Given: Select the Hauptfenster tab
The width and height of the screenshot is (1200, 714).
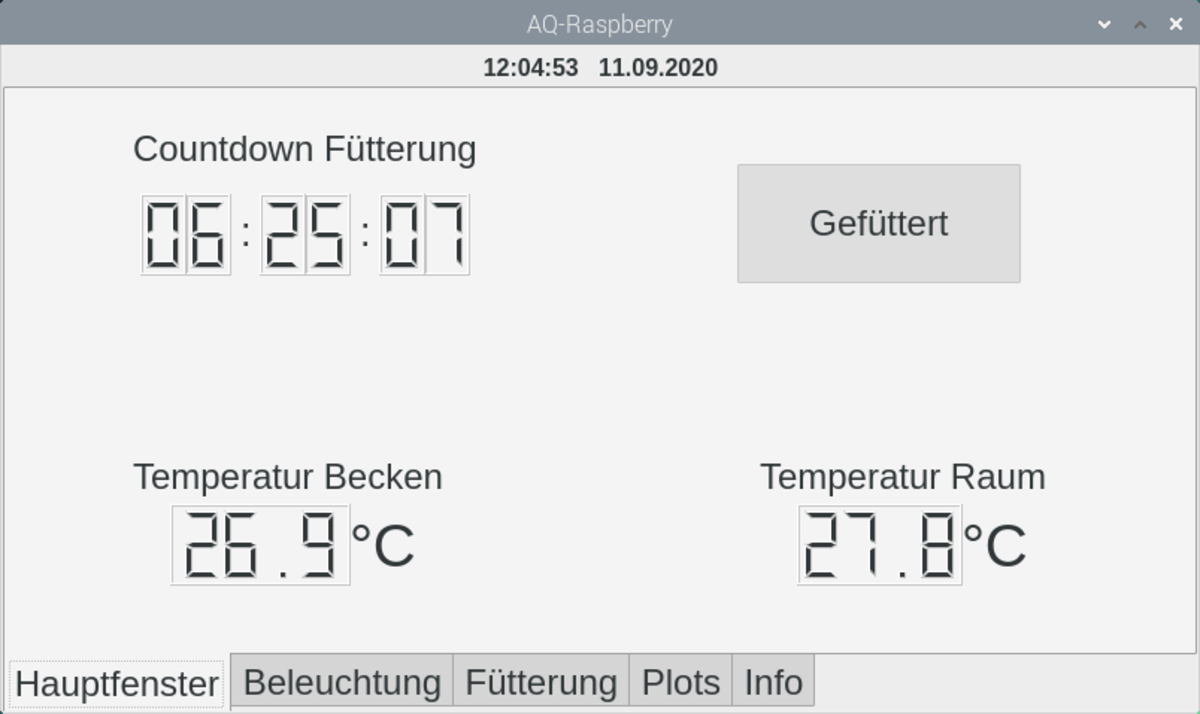Looking at the screenshot, I should (x=117, y=684).
